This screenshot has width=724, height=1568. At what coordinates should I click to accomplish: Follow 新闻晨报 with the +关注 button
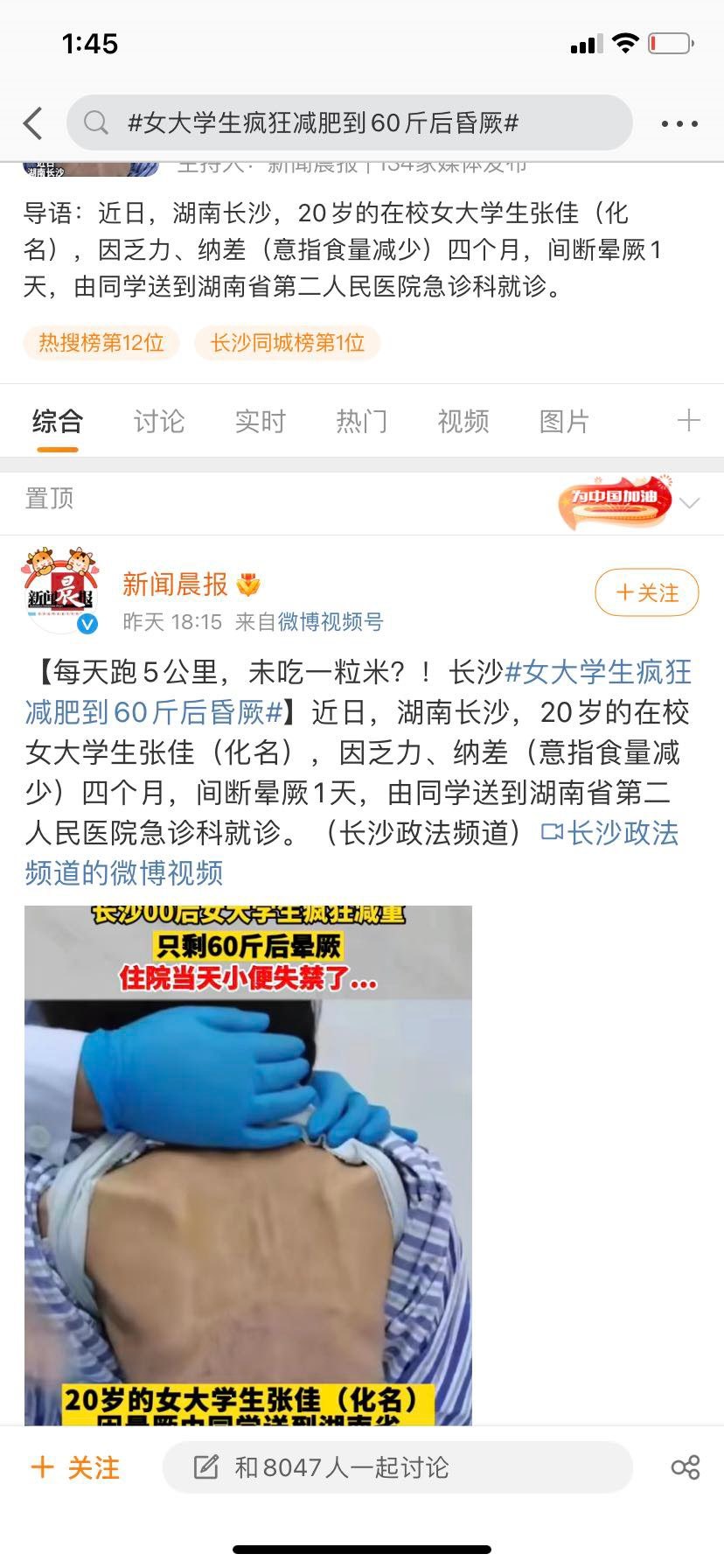tap(646, 593)
